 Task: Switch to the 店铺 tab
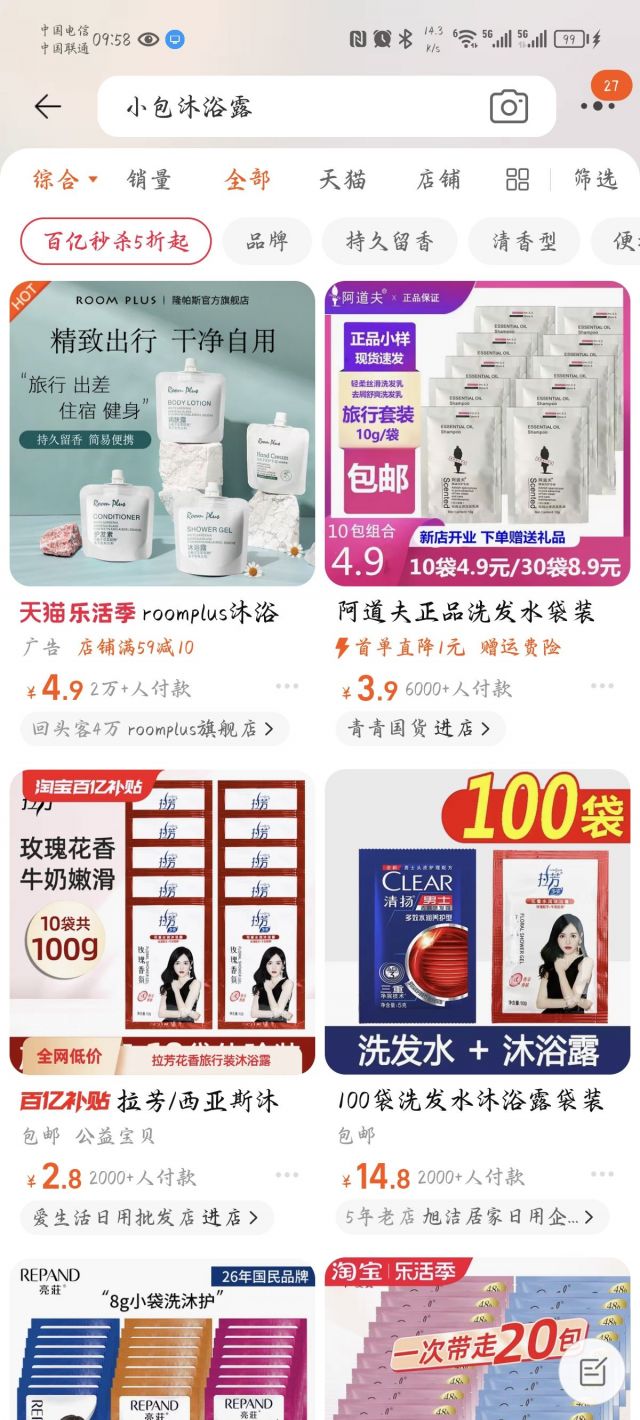click(438, 180)
